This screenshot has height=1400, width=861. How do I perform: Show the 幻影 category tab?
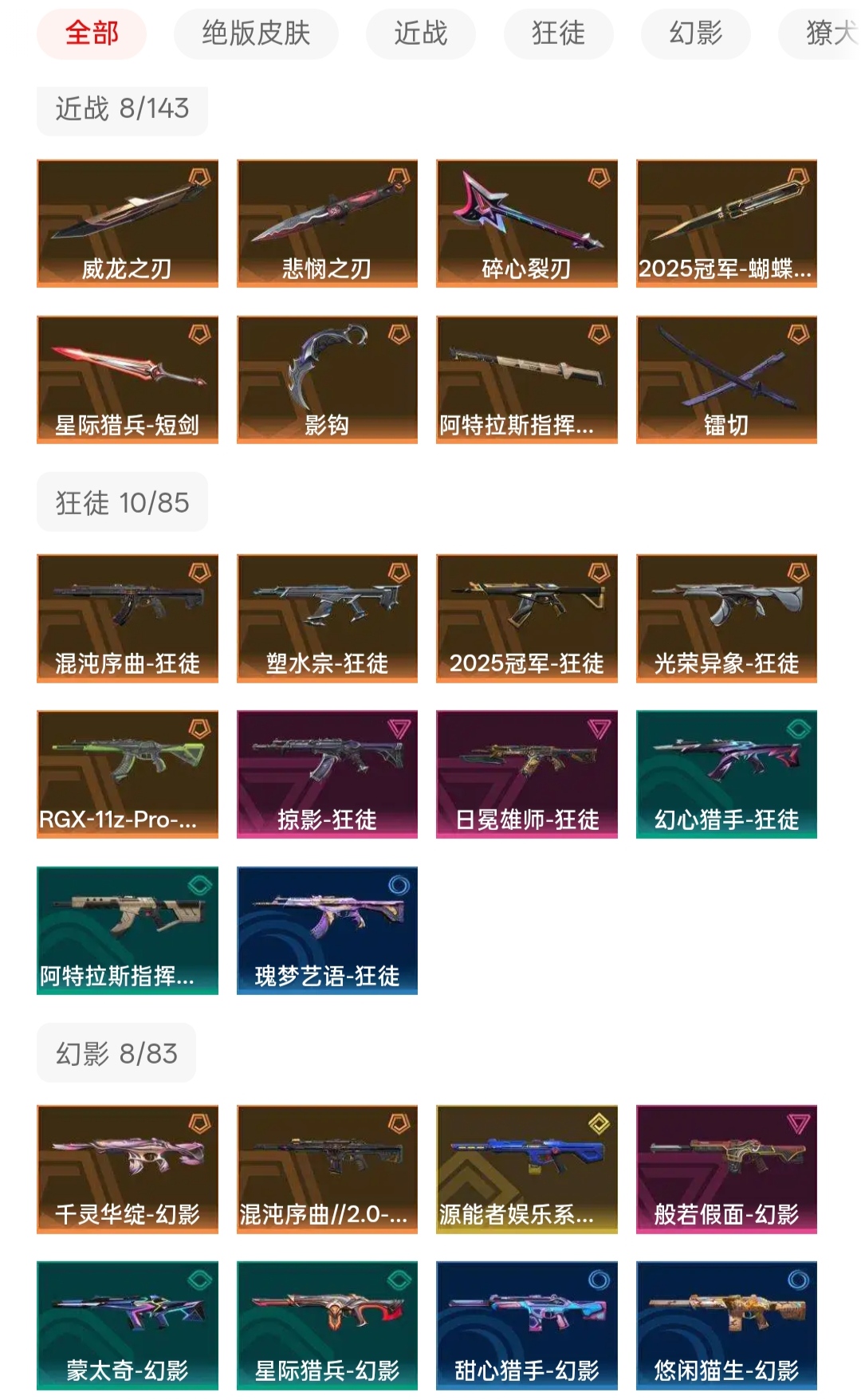coord(695,33)
